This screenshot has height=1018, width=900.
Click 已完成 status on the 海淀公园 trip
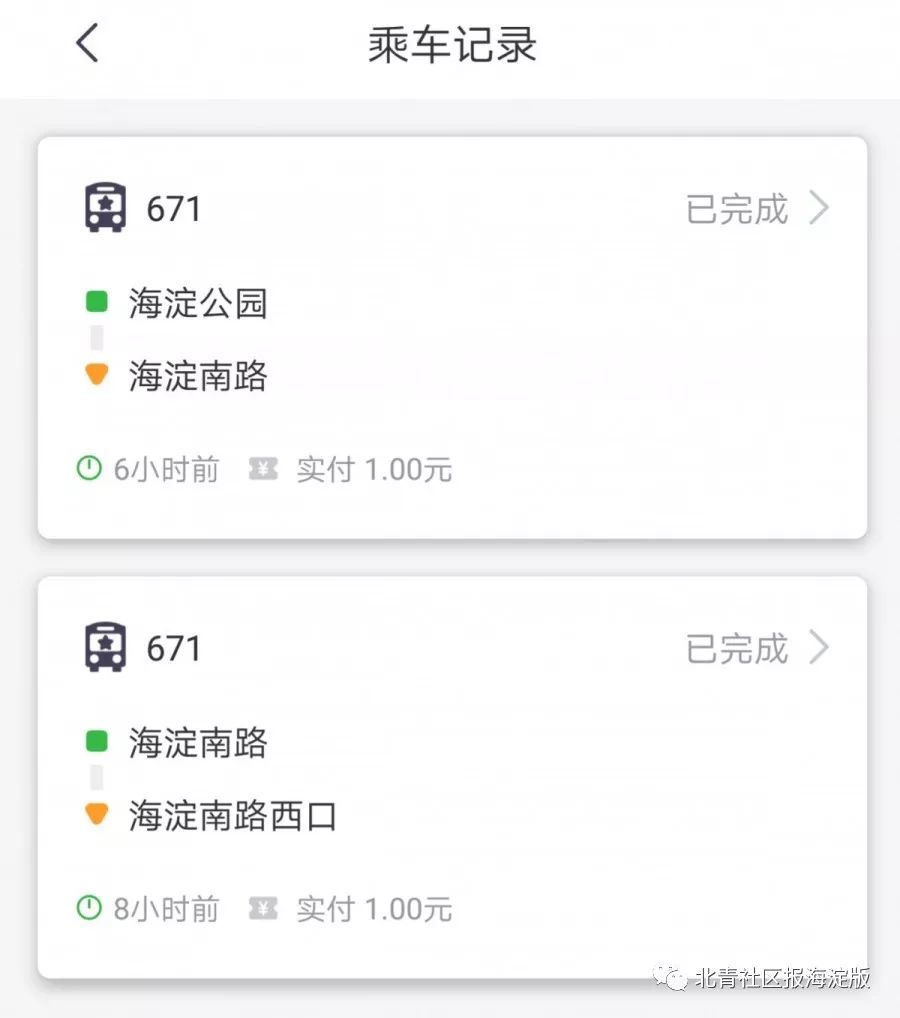click(x=737, y=207)
